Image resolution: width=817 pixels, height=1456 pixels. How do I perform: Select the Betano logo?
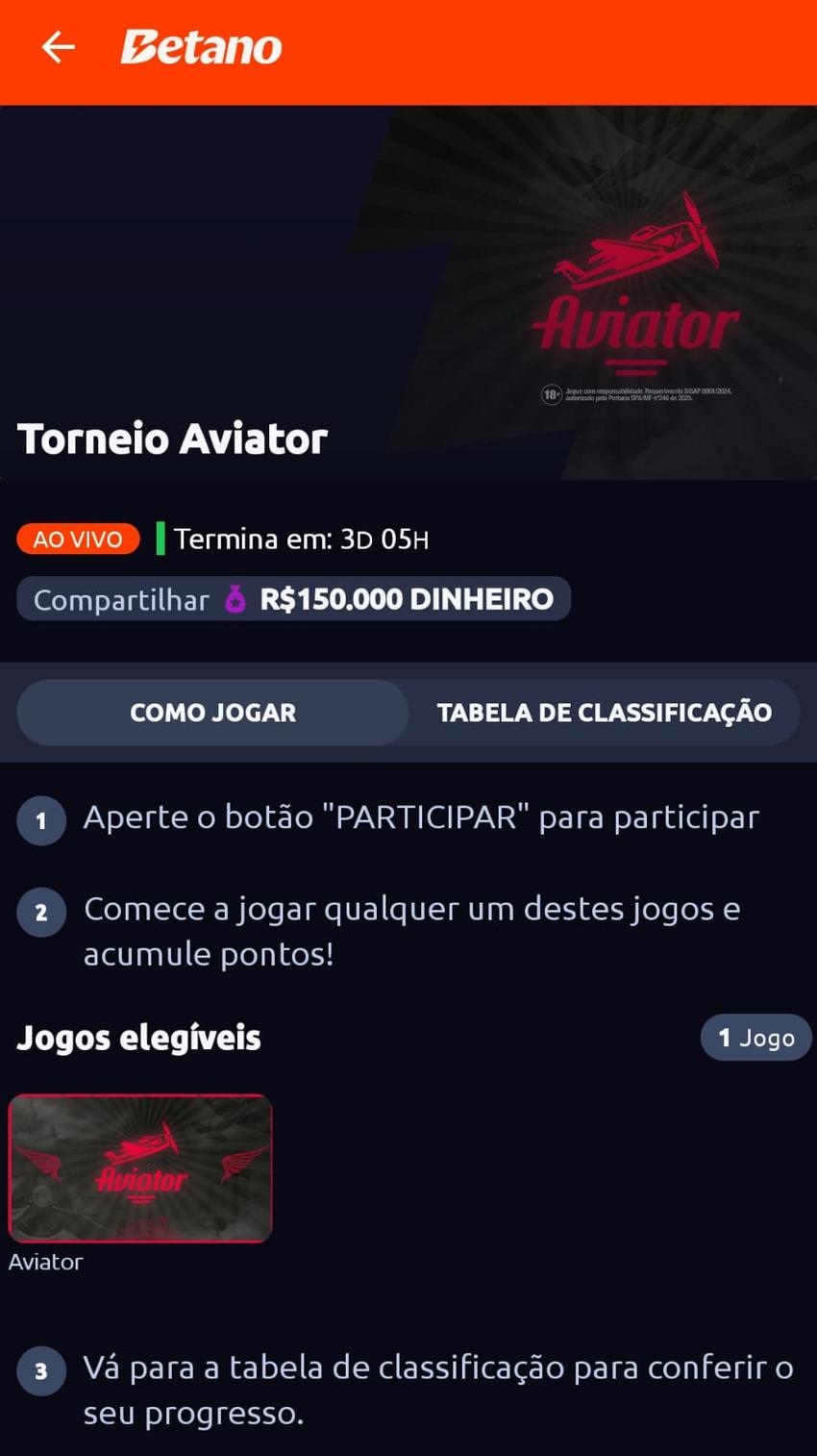tap(199, 47)
